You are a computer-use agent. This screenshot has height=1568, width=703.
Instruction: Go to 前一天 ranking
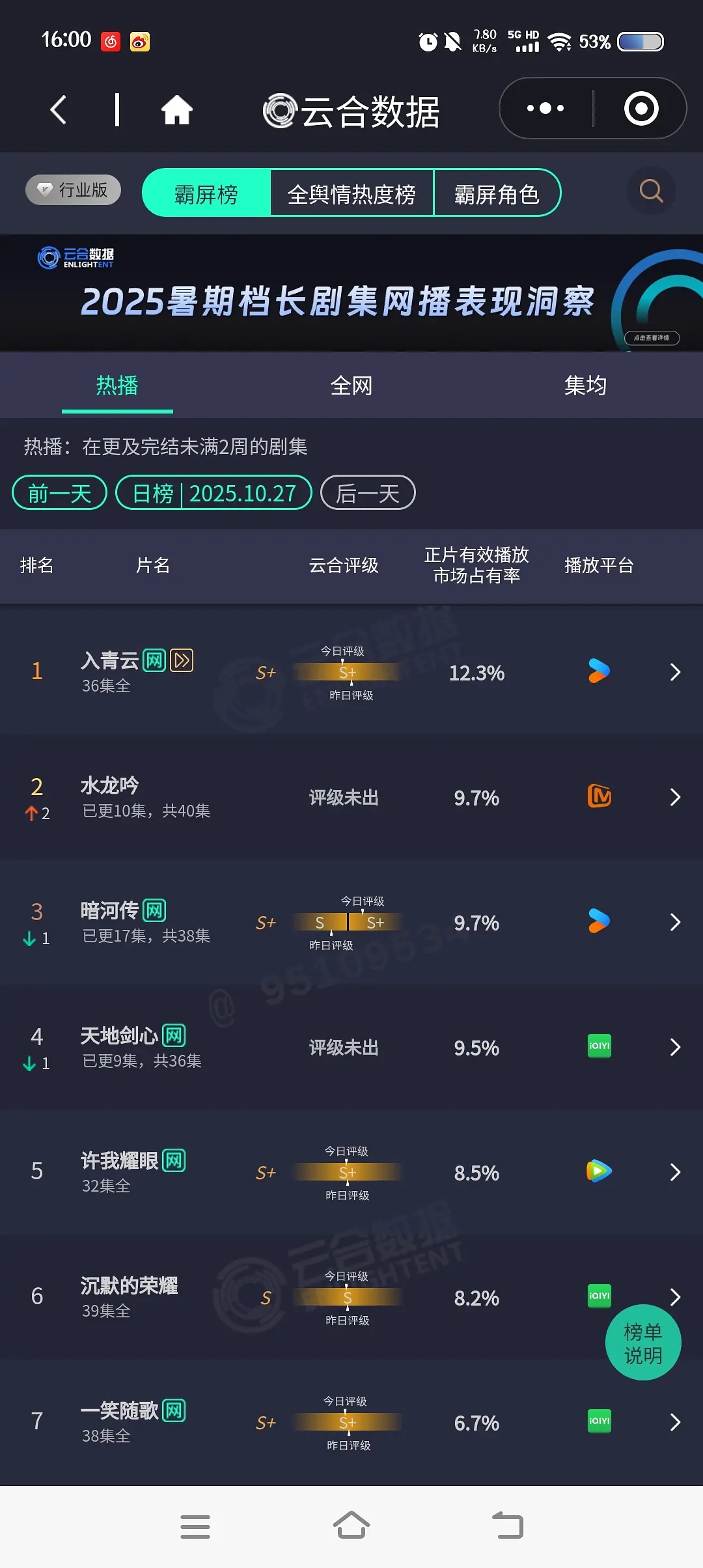59,493
